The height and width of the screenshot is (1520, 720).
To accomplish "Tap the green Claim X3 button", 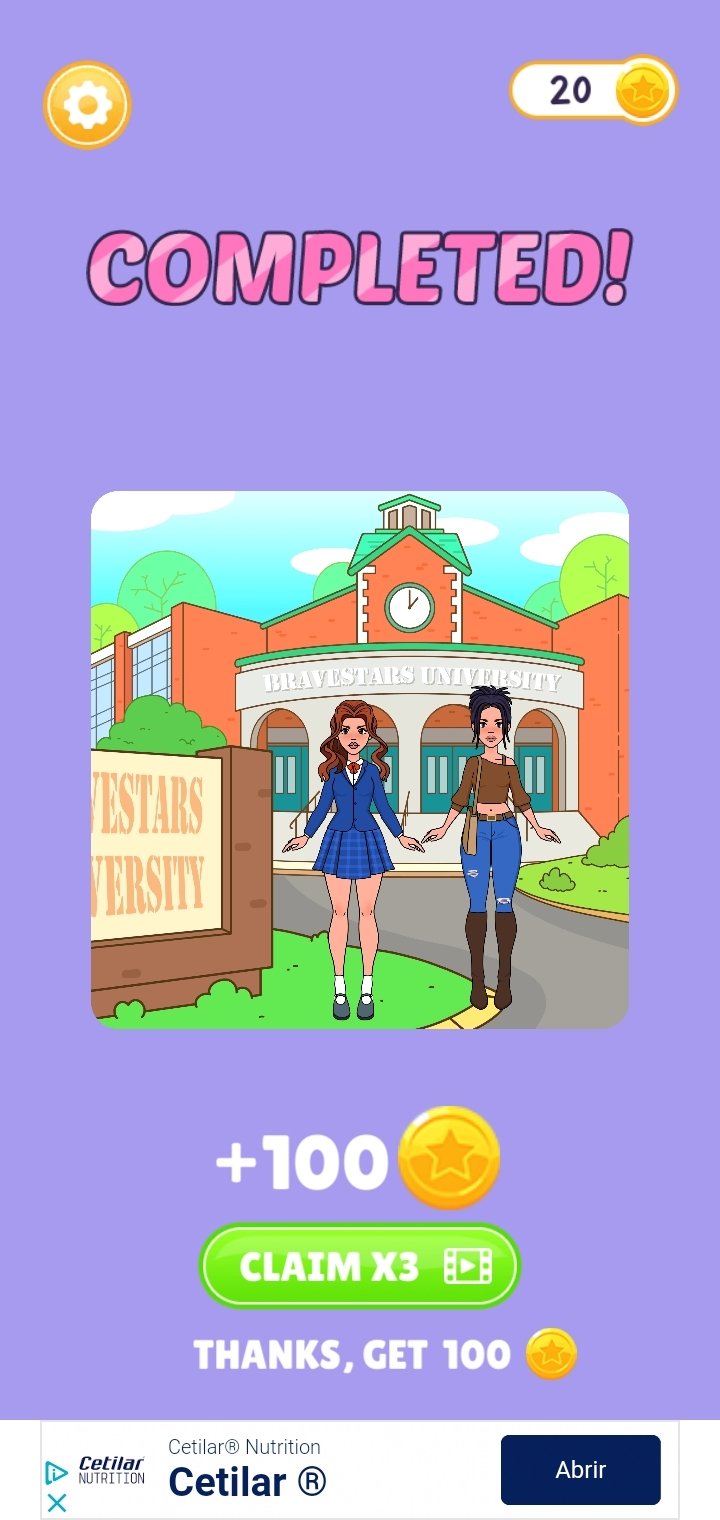I will pos(360,1266).
